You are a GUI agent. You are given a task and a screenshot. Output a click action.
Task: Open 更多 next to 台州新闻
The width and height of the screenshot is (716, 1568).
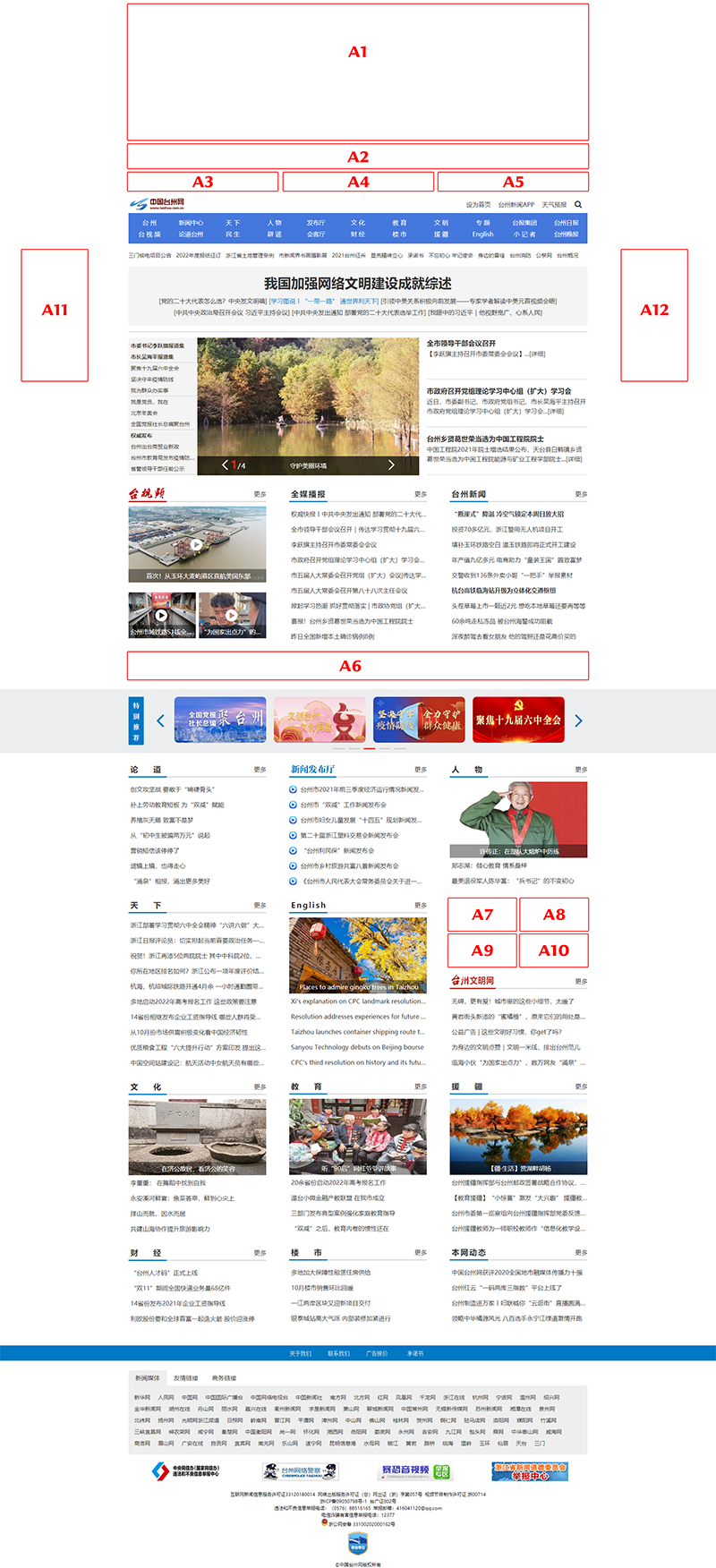click(582, 494)
